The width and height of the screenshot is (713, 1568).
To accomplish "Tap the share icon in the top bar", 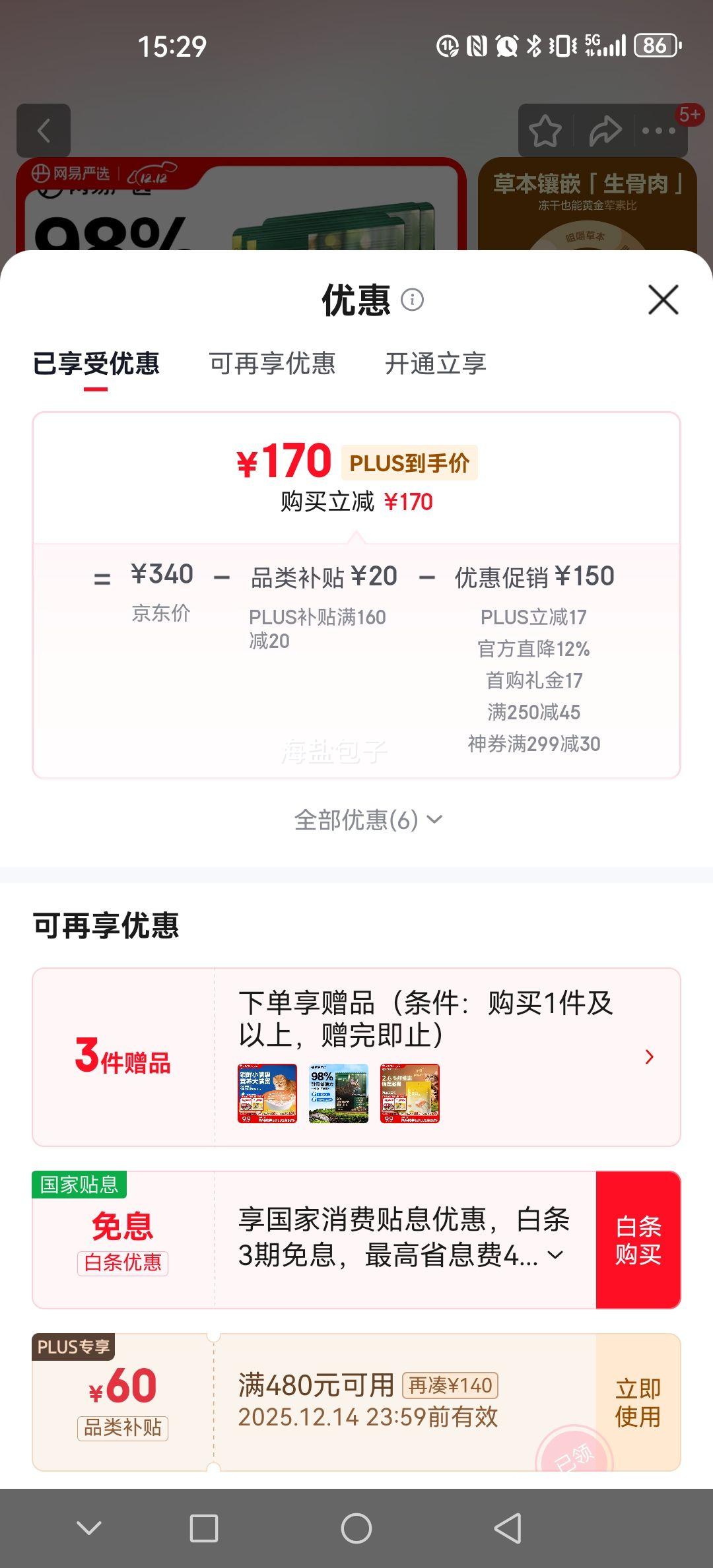I will 605,131.
